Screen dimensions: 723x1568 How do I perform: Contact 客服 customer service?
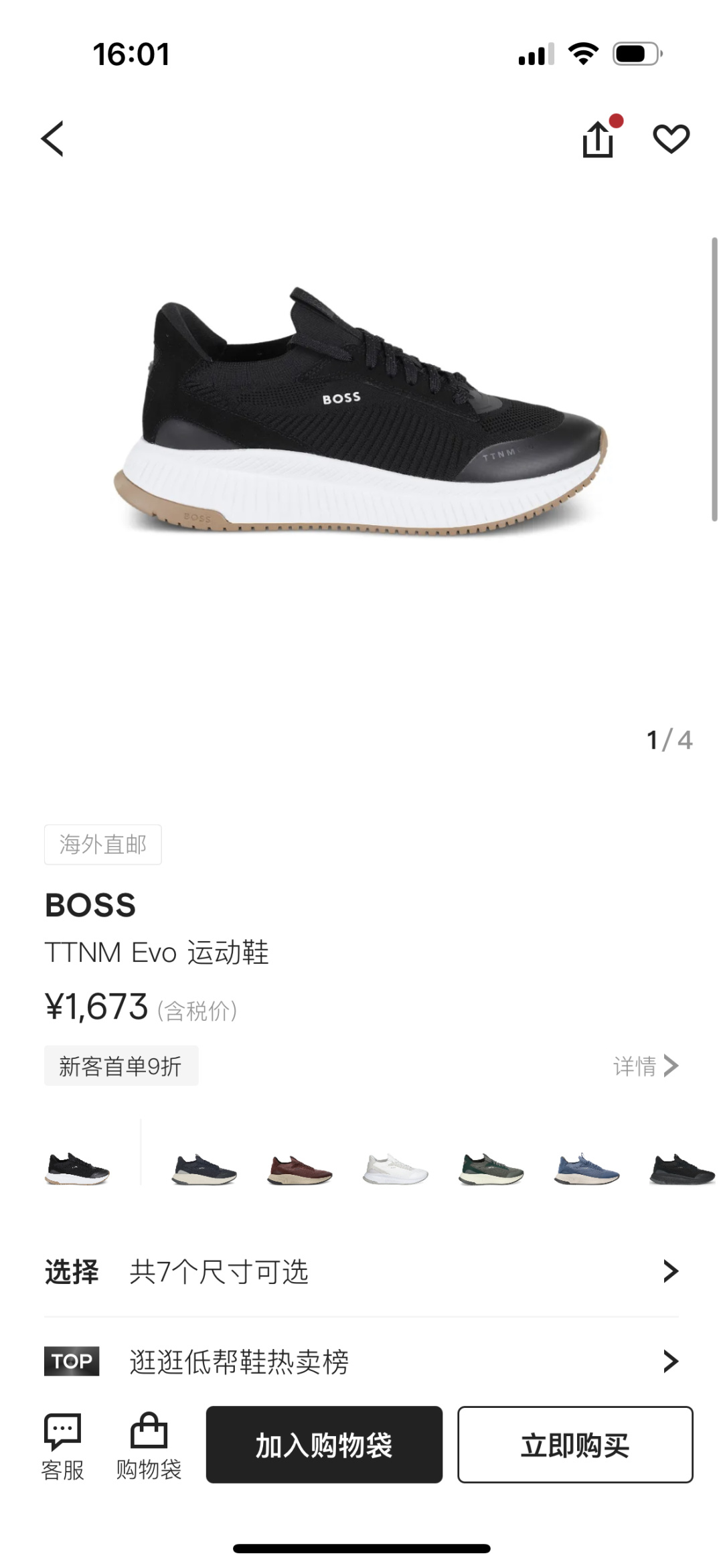tap(62, 1445)
